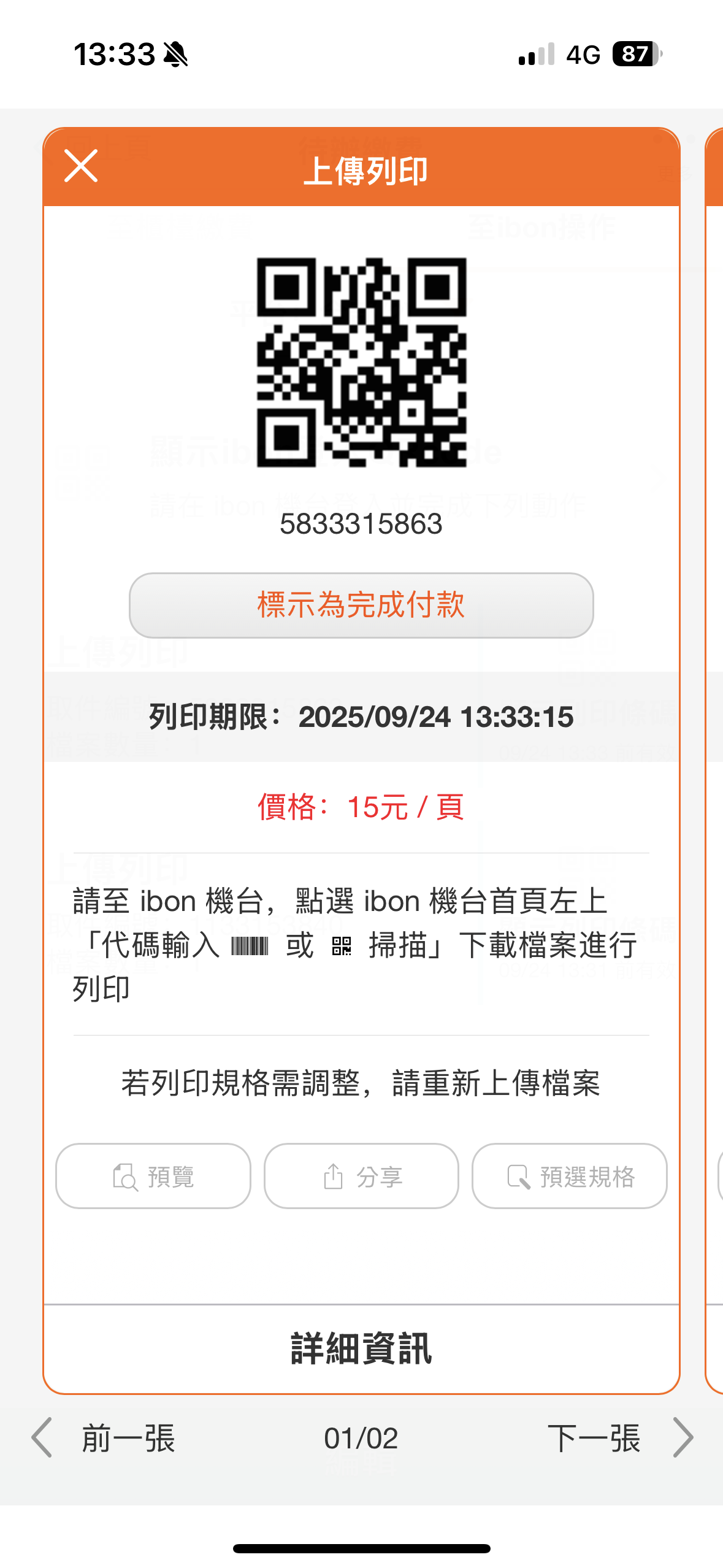The image size is (723, 1568).
Task: Open 預選規格 print settings
Action: click(569, 1175)
